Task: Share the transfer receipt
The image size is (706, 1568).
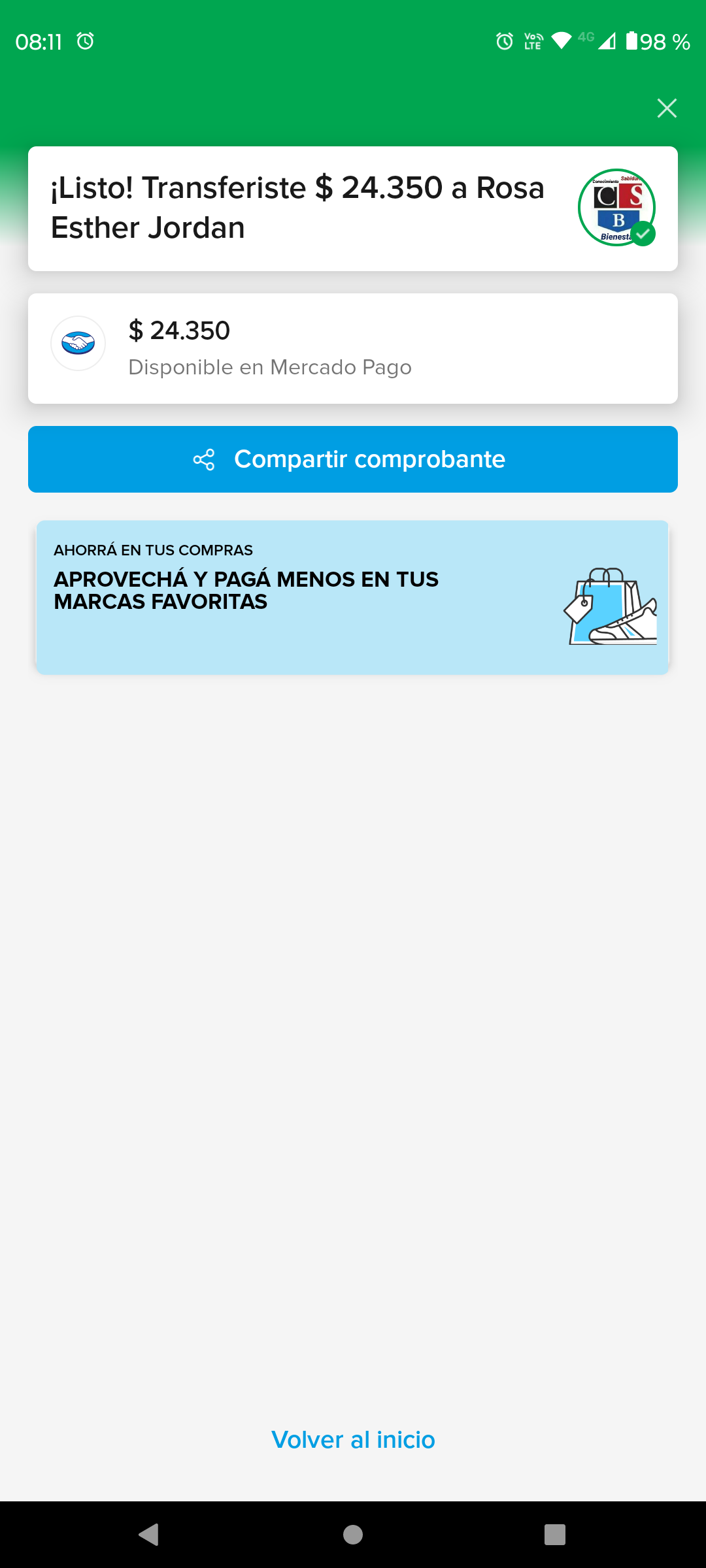Action: click(x=353, y=459)
